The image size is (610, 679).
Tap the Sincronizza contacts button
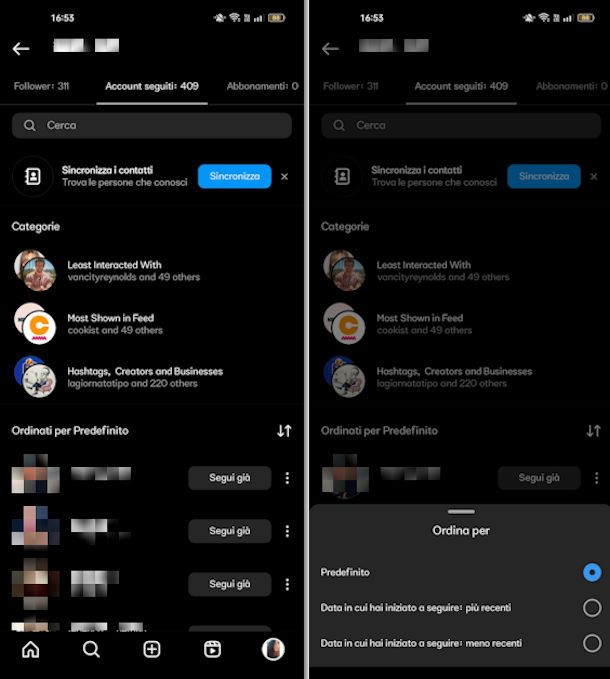235,176
